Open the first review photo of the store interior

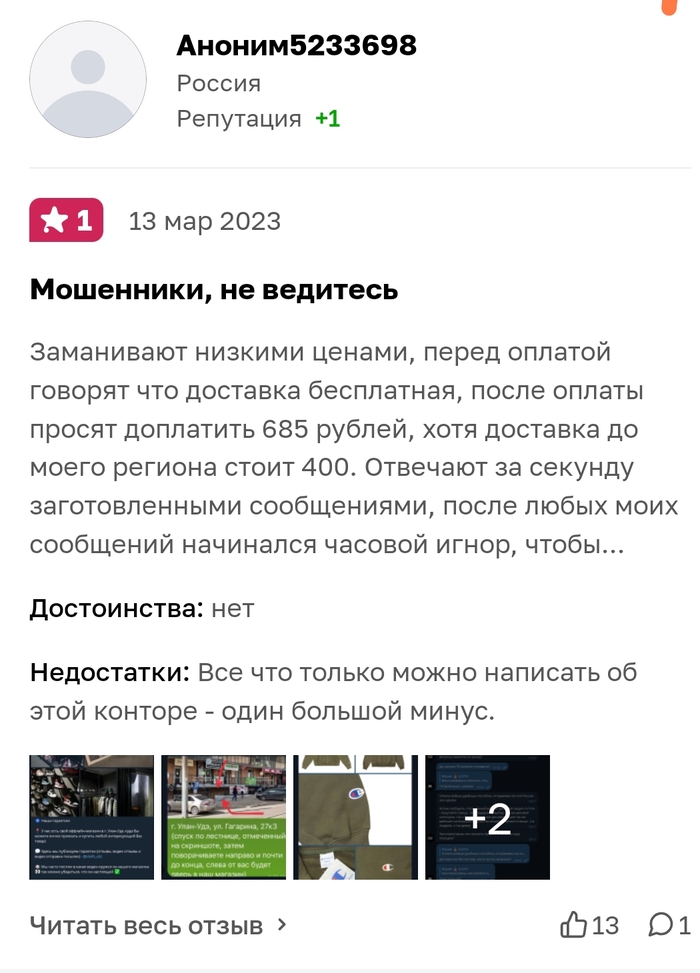click(x=92, y=817)
